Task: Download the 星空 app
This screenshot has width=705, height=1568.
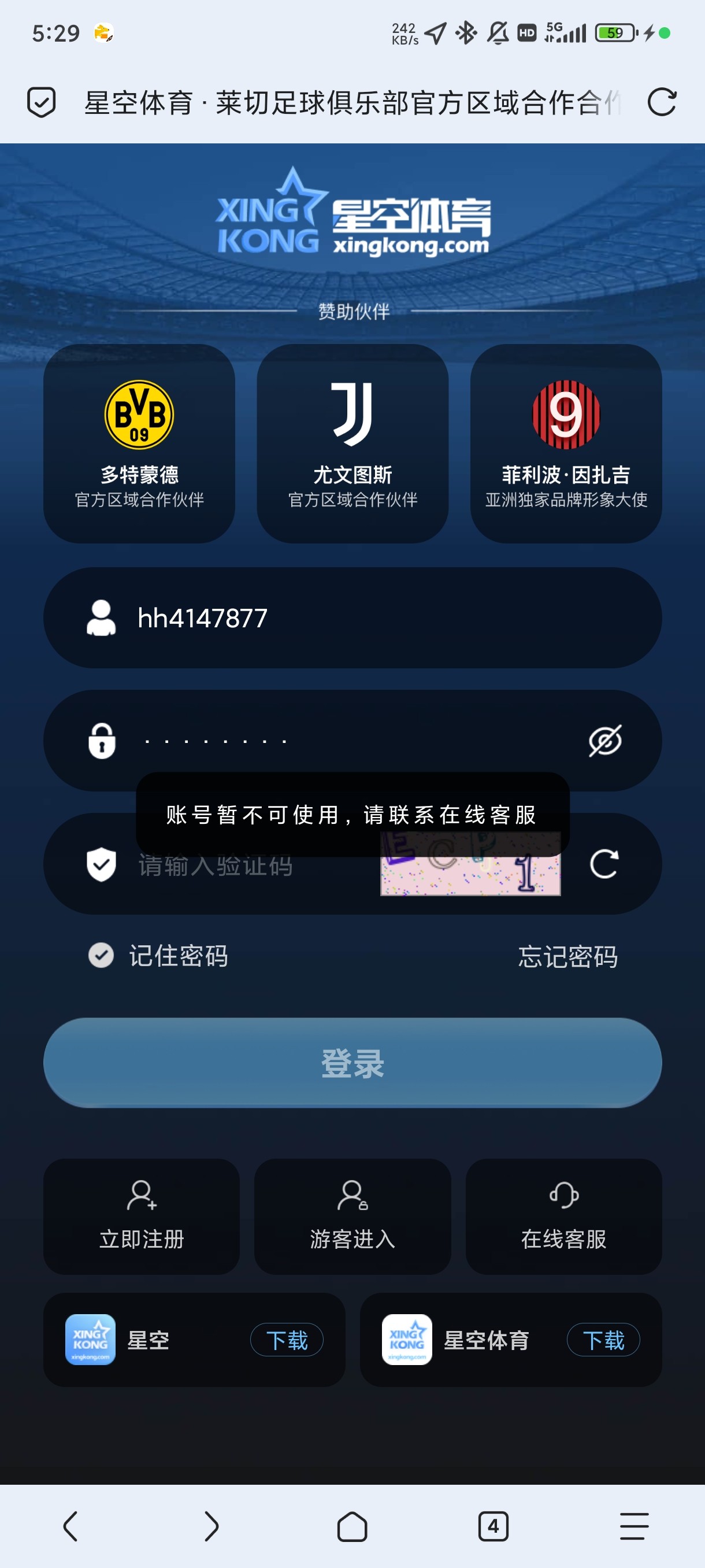Action: pyautogui.click(x=287, y=1340)
